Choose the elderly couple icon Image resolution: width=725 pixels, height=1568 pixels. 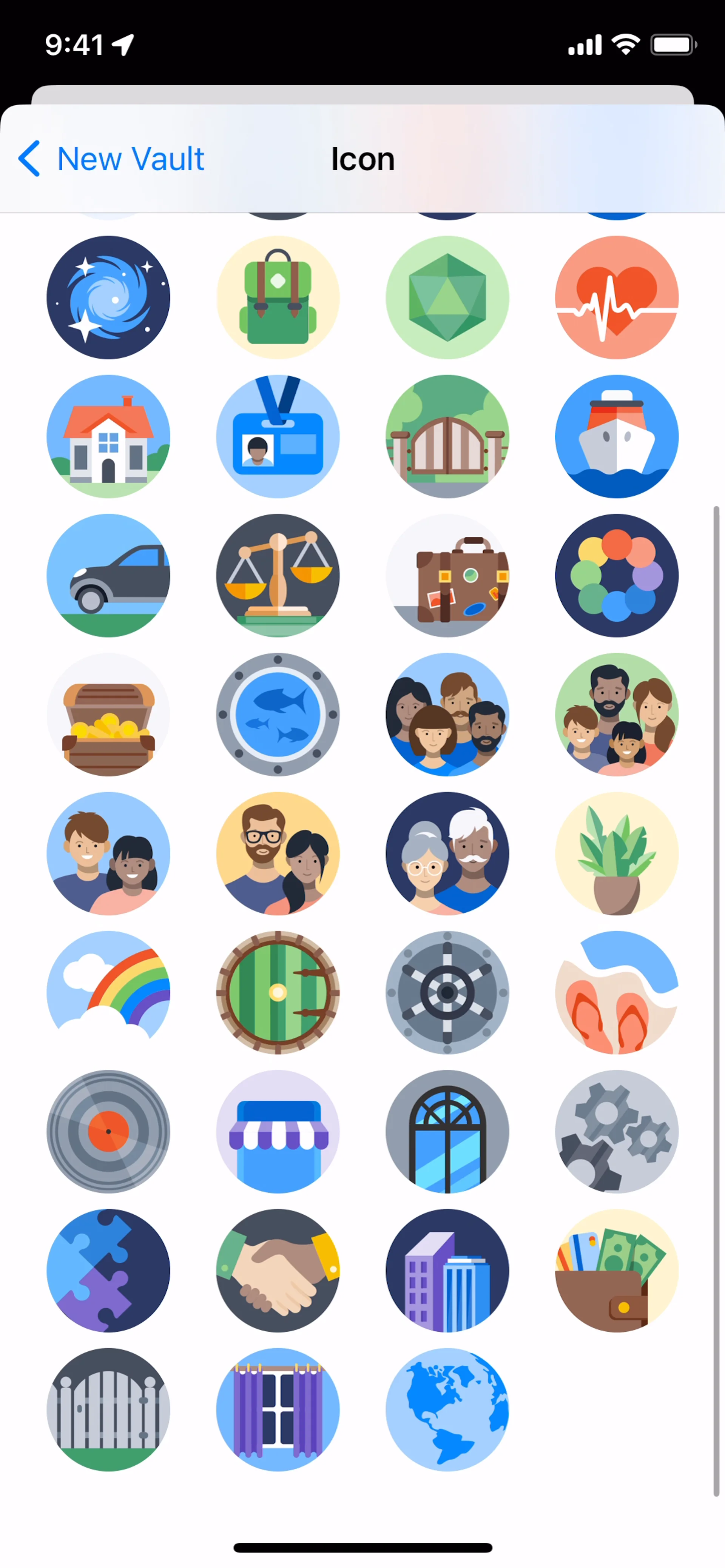pyautogui.click(x=447, y=853)
